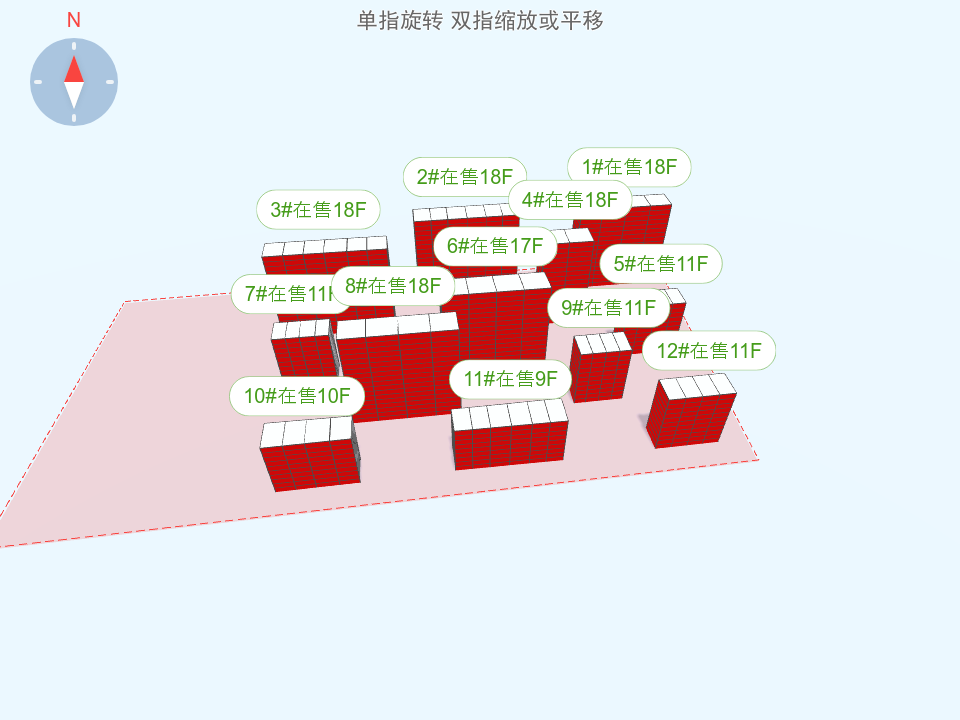Open the 3#在售18F building label

[319, 210]
